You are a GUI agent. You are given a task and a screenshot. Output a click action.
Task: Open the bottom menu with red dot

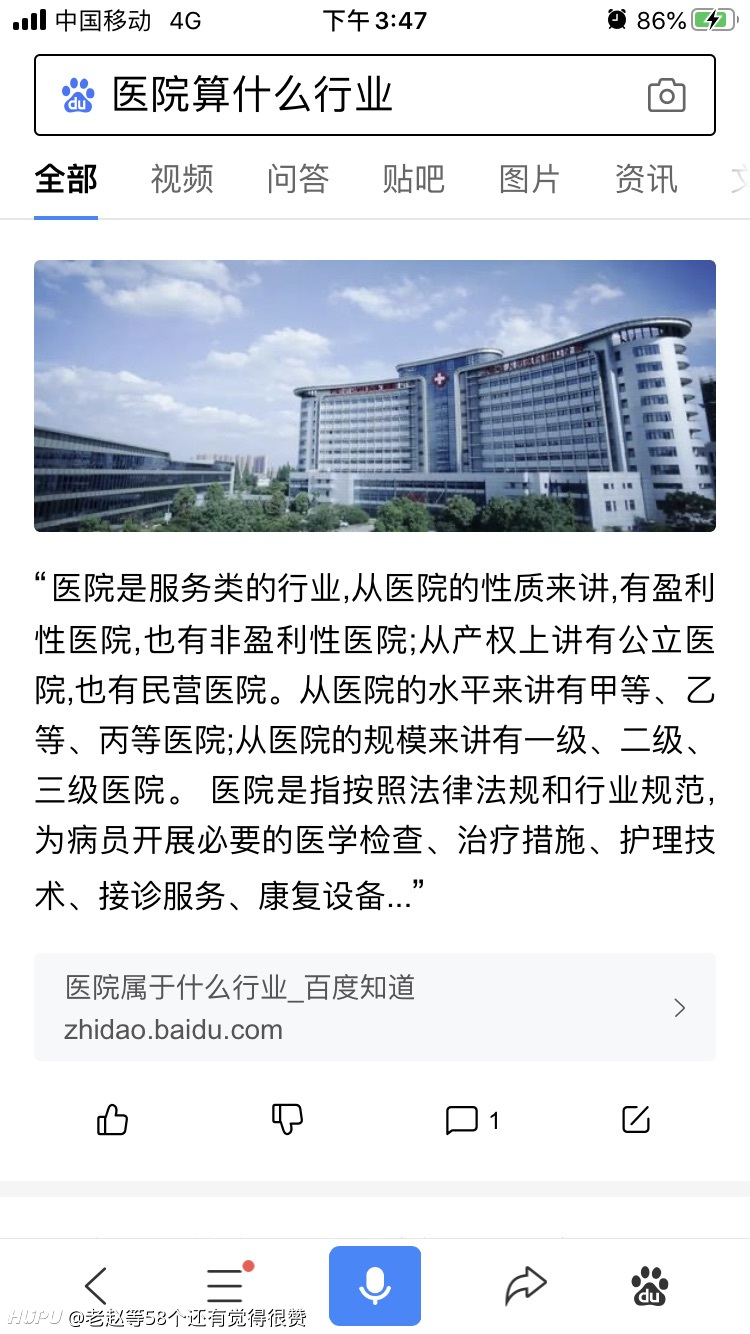click(x=228, y=1284)
